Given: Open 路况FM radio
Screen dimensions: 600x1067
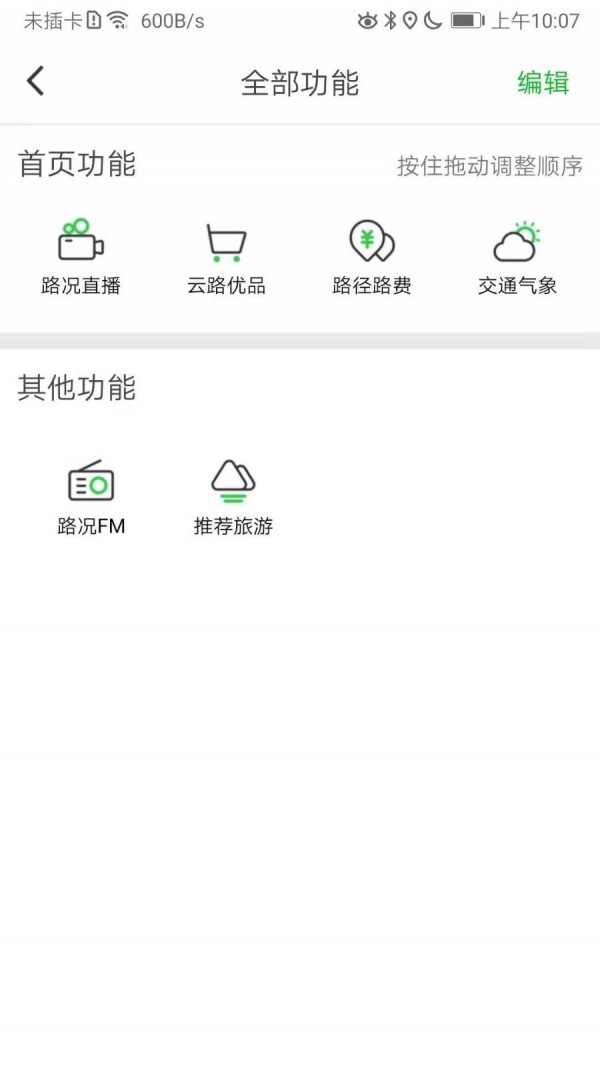Looking at the screenshot, I should [x=91, y=497].
